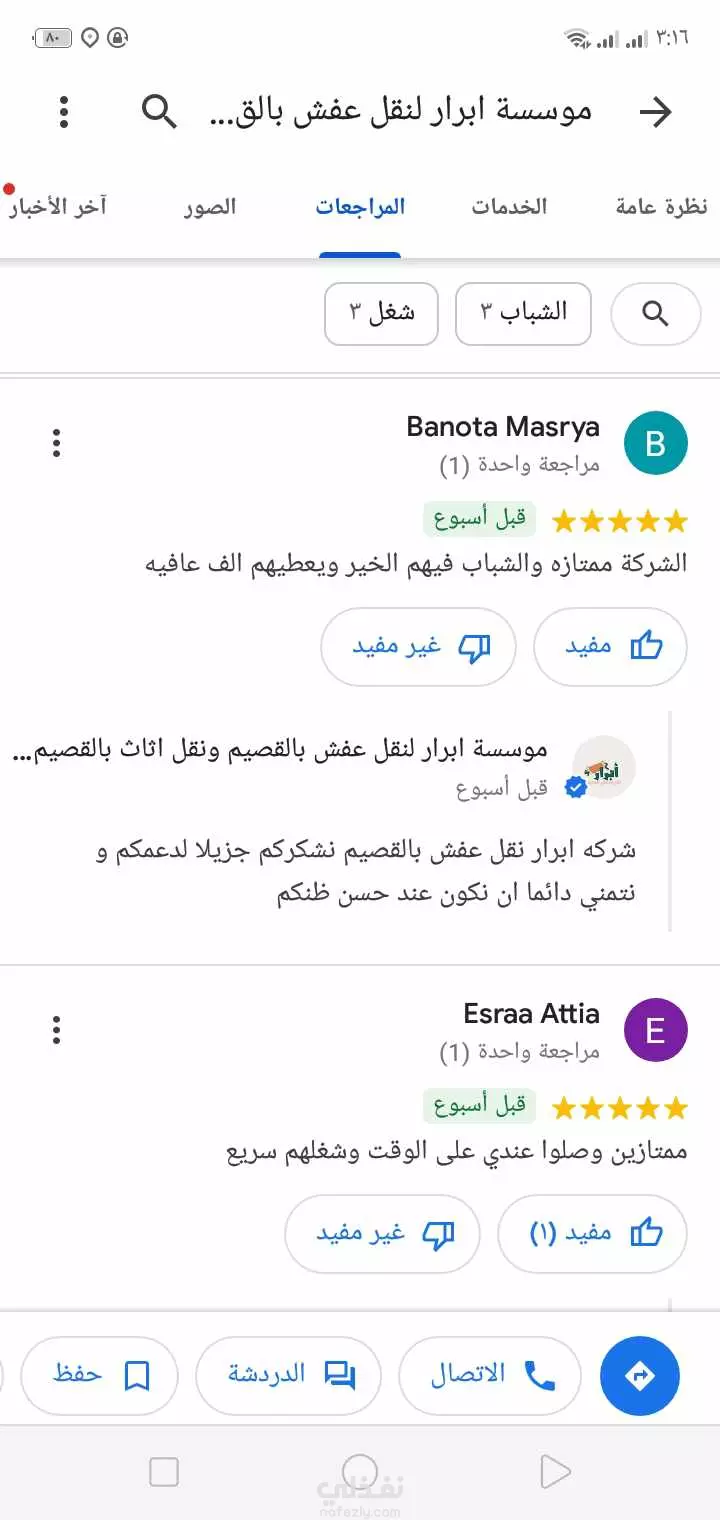This screenshot has height=1520, width=720.
Task: Open the top bar overflow menu
Action: (x=64, y=112)
